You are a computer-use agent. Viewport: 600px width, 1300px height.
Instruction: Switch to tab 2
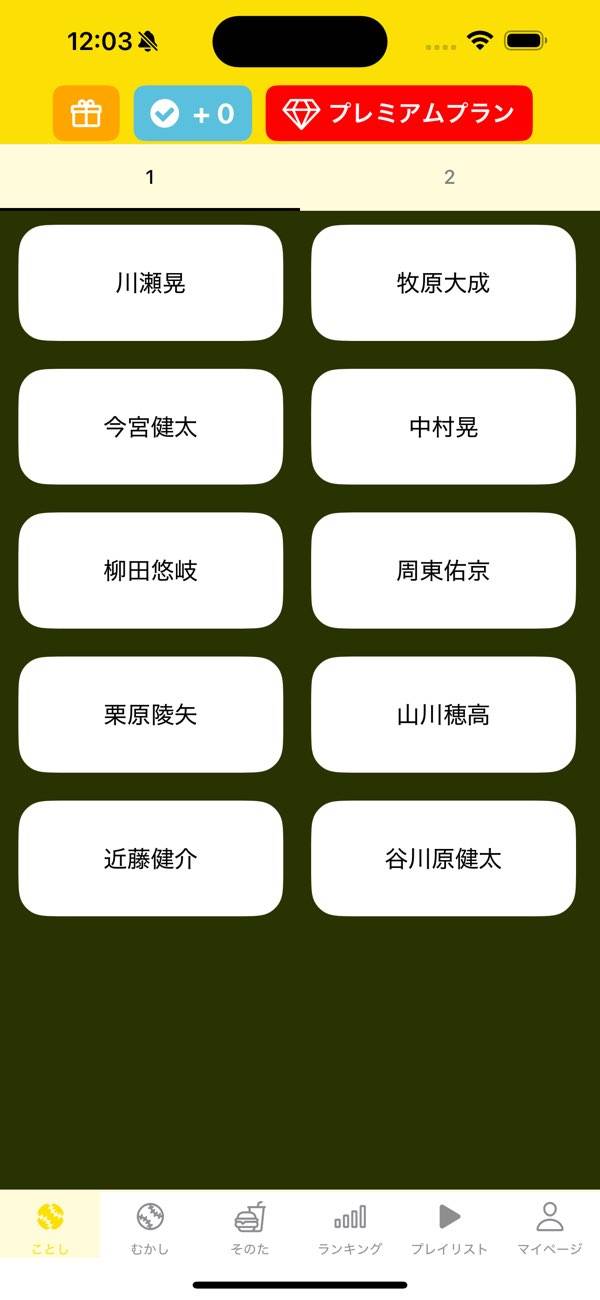450,178
